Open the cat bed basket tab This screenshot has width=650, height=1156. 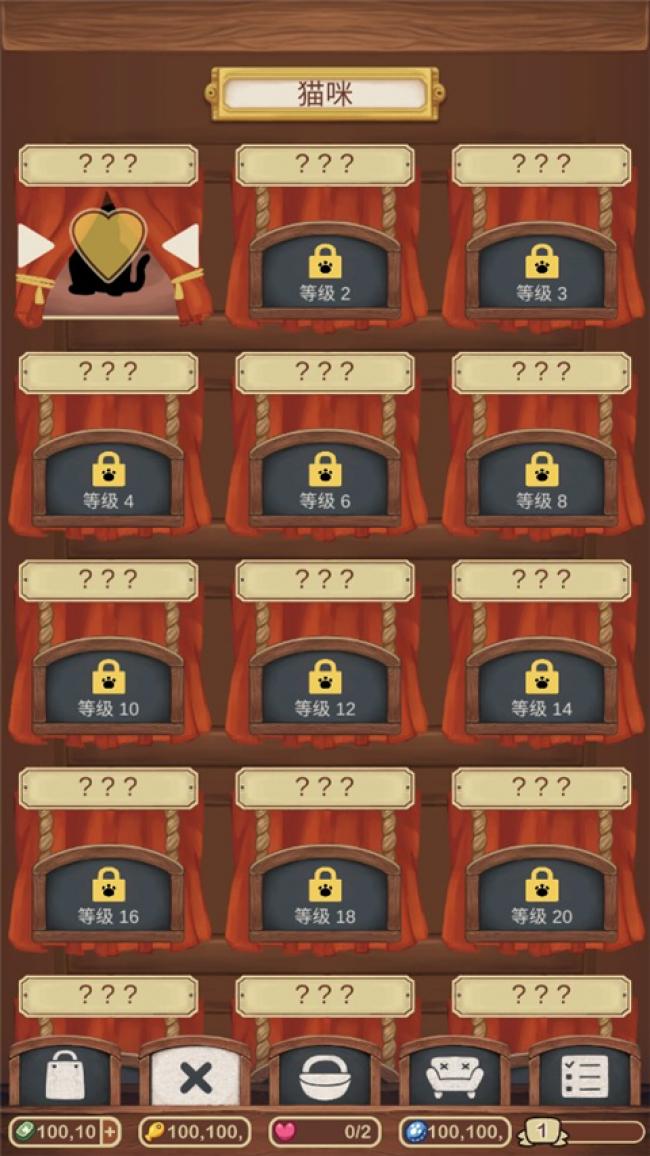[x=325, y=1076]
